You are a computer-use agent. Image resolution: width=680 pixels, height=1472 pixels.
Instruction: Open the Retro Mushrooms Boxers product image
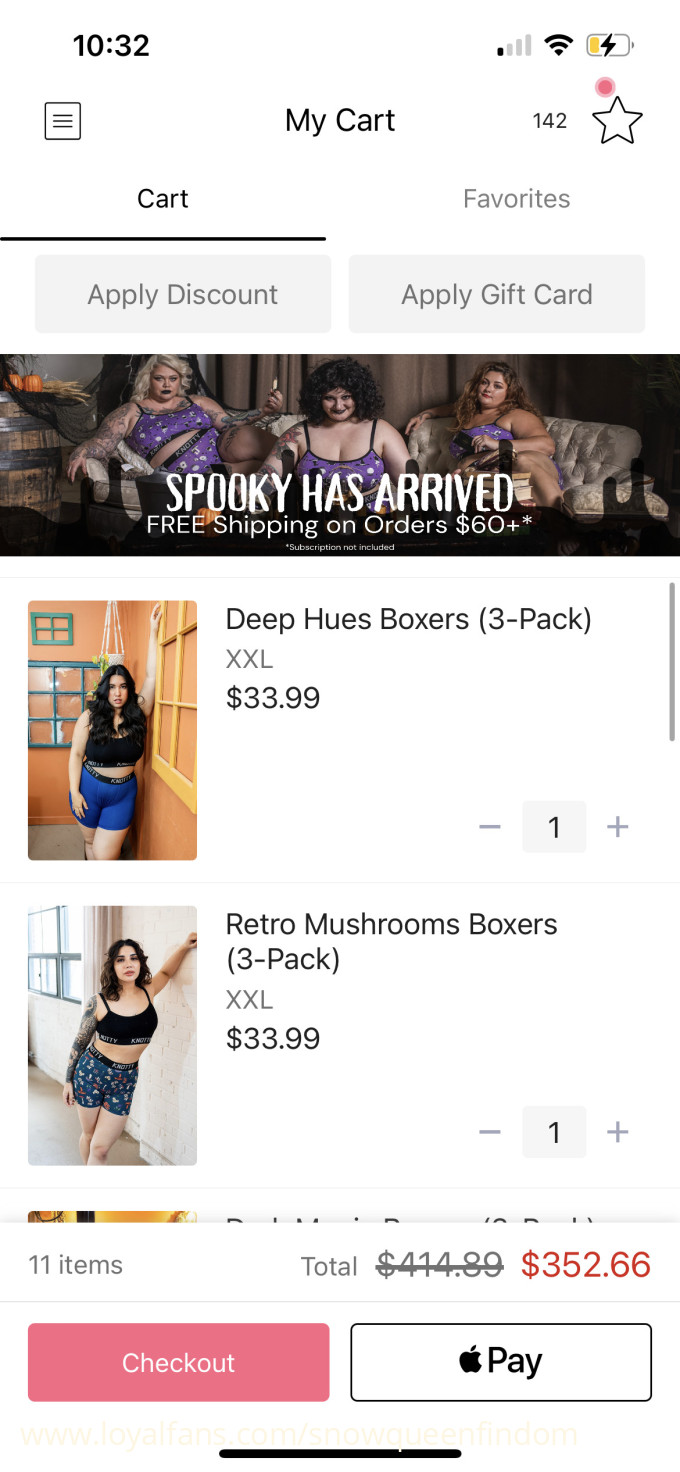(x=112, y=1035)
